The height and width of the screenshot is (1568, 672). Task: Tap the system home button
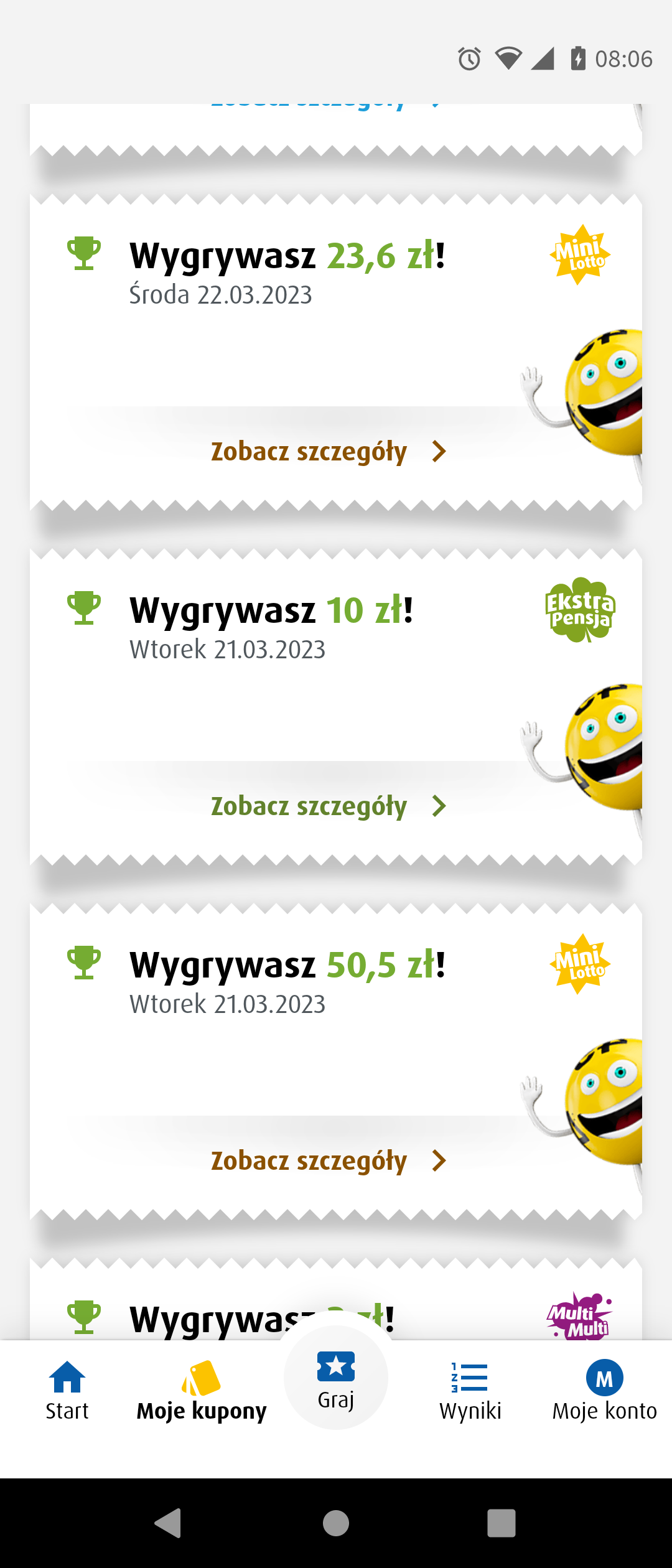pos(336,1523)
